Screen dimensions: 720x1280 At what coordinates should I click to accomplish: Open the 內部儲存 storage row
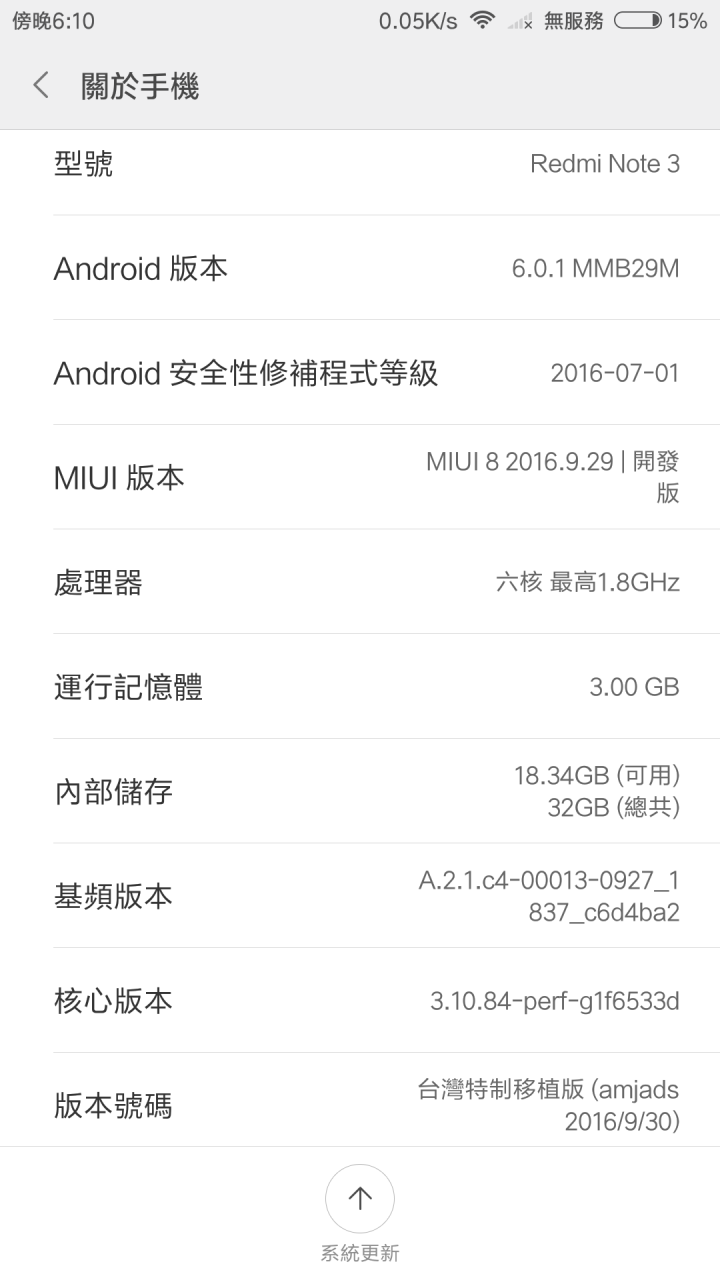[x=360, y=791]
